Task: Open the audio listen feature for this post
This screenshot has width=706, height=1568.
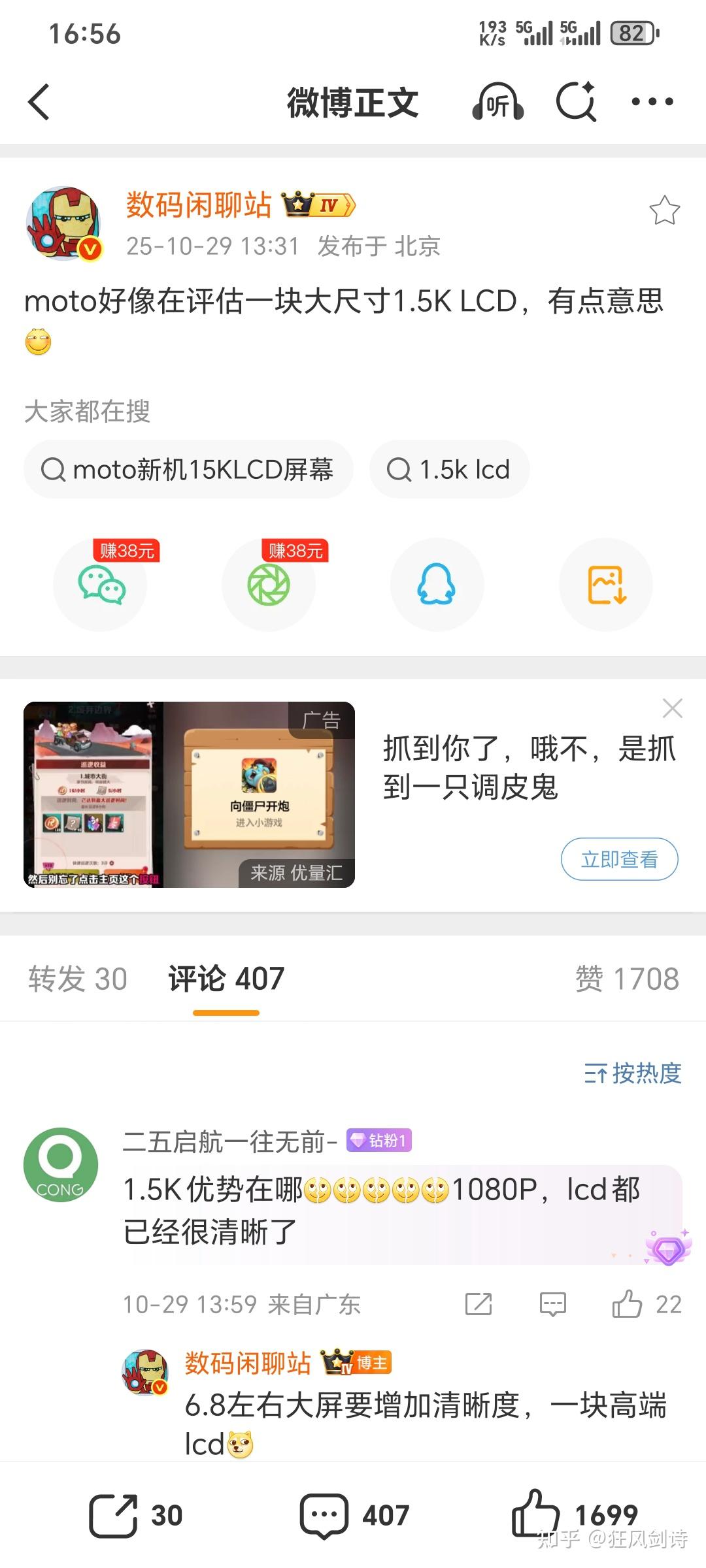Action: (x=498, y=103)
